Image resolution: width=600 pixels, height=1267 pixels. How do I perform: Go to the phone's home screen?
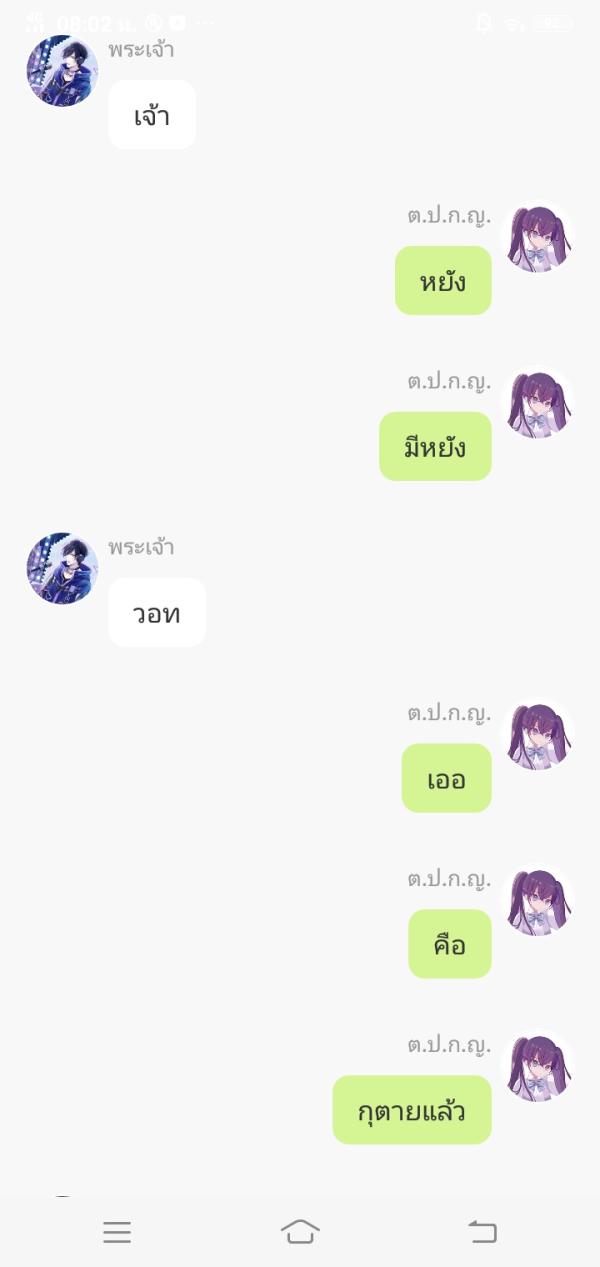tap(300, 1232)
